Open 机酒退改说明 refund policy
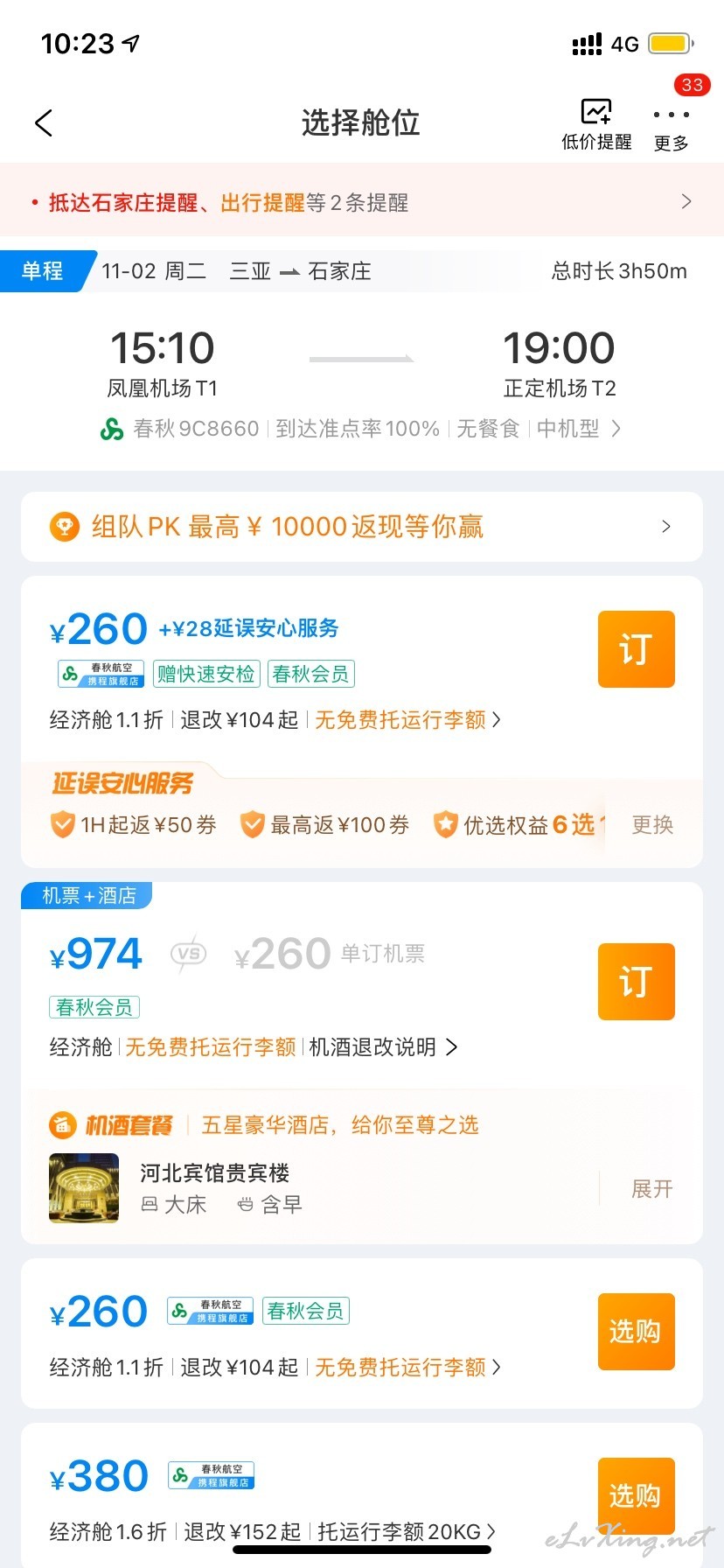 (x=383, y=1047)
